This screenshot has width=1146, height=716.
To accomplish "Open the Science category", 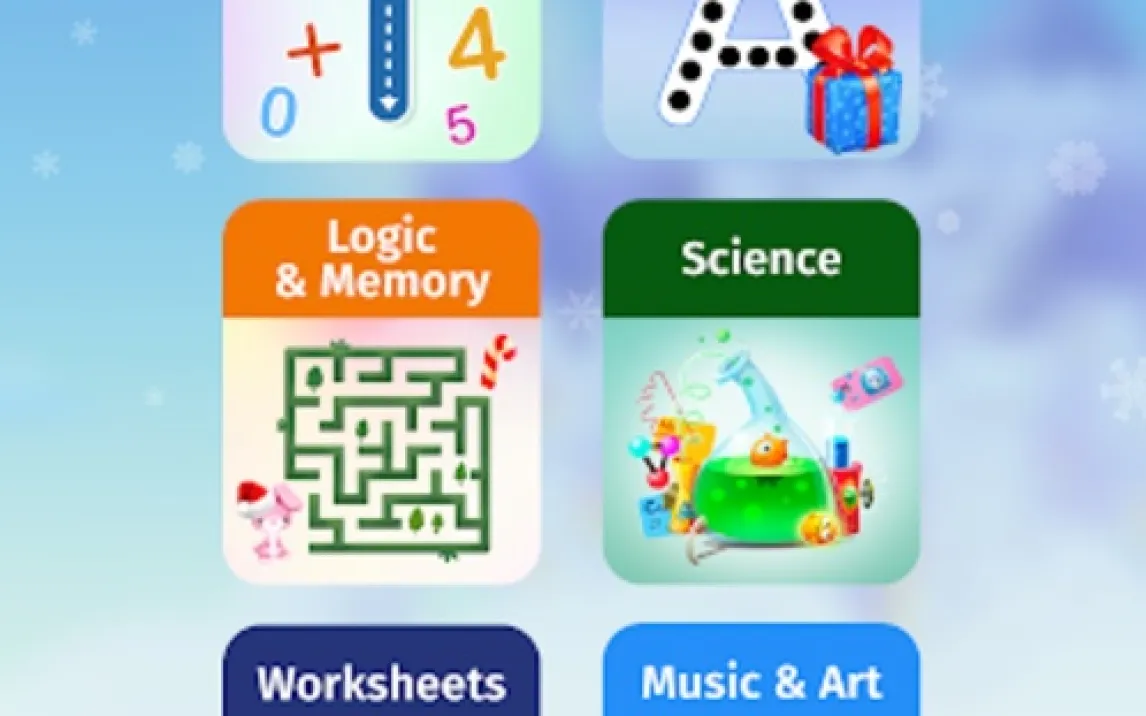I will [761, 391].
